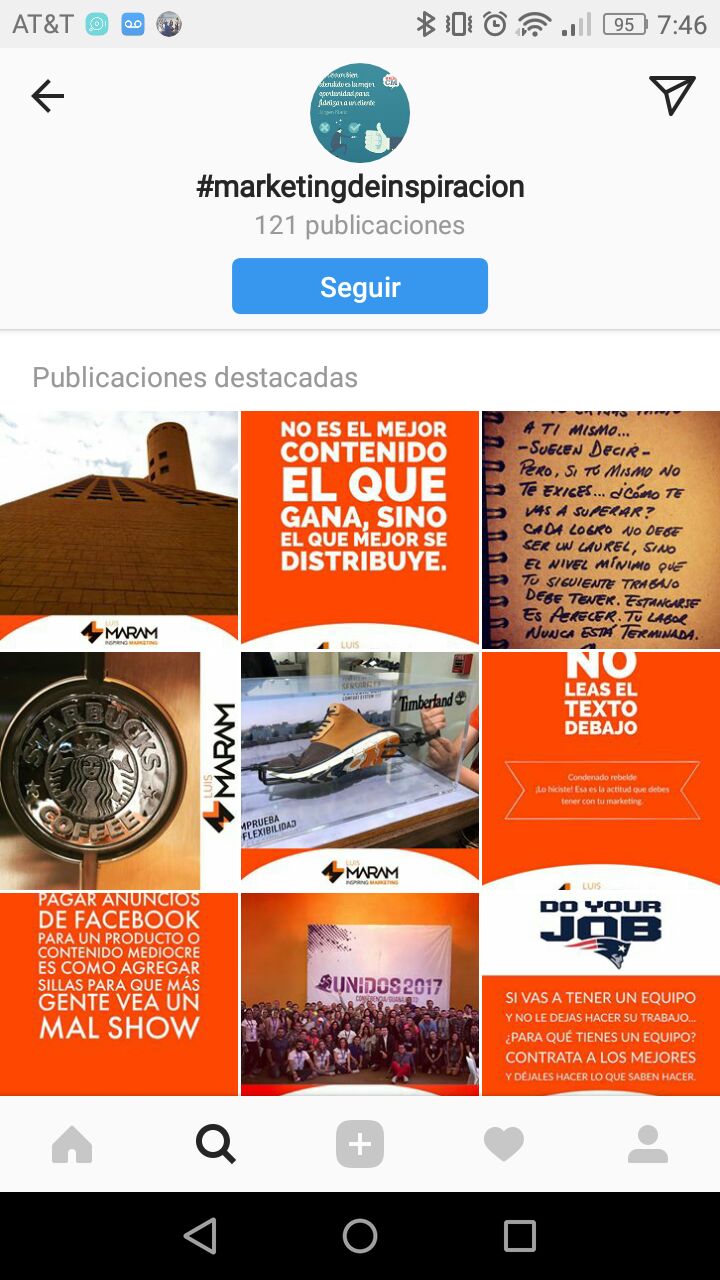Open the Starbucks Coffee logo post
Image resolution: width=720 pixels, height=1280 pixels.
pyautogui.click(x=119, y=771)
